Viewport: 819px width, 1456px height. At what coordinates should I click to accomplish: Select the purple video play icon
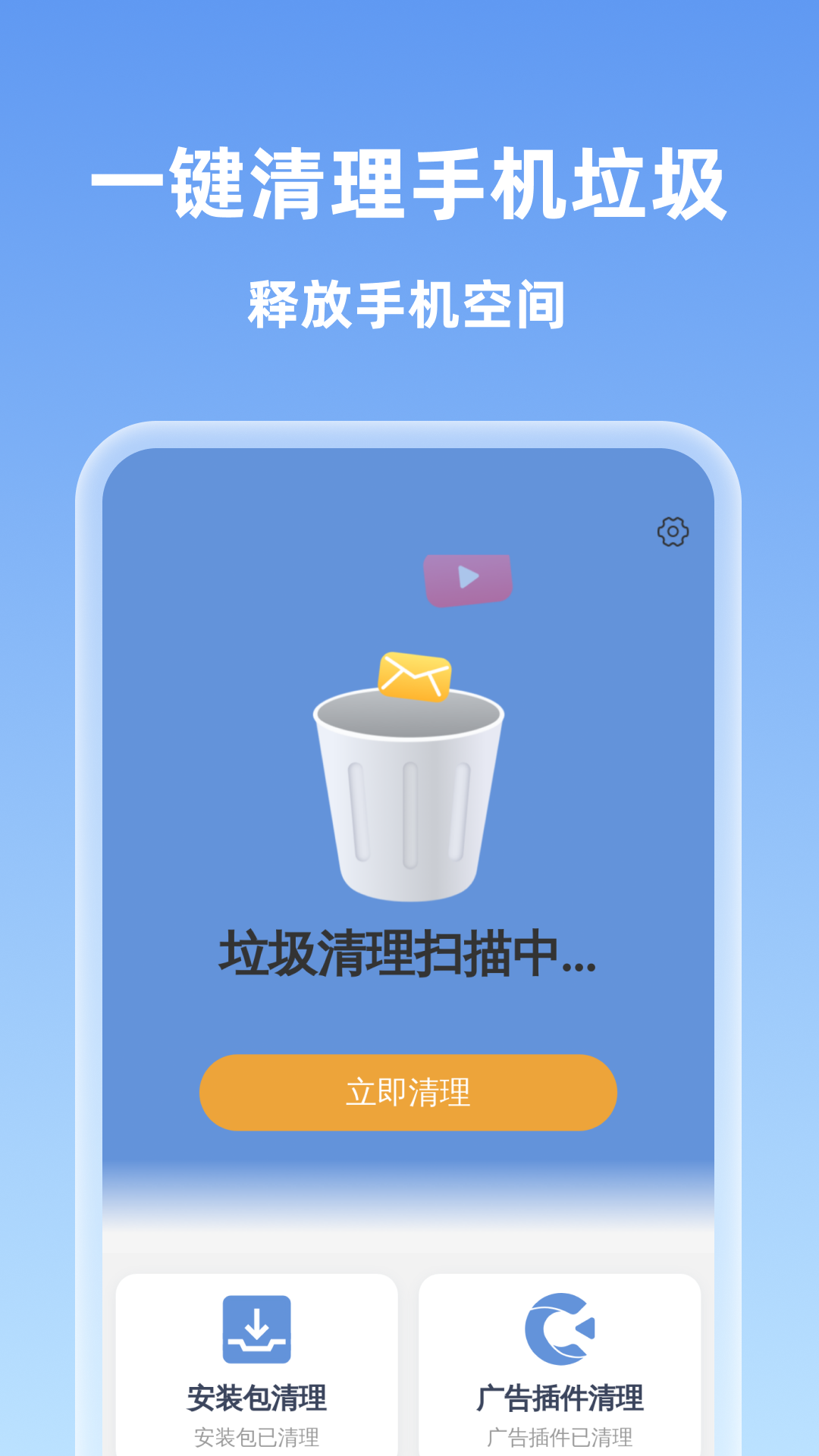pos(468,579)
